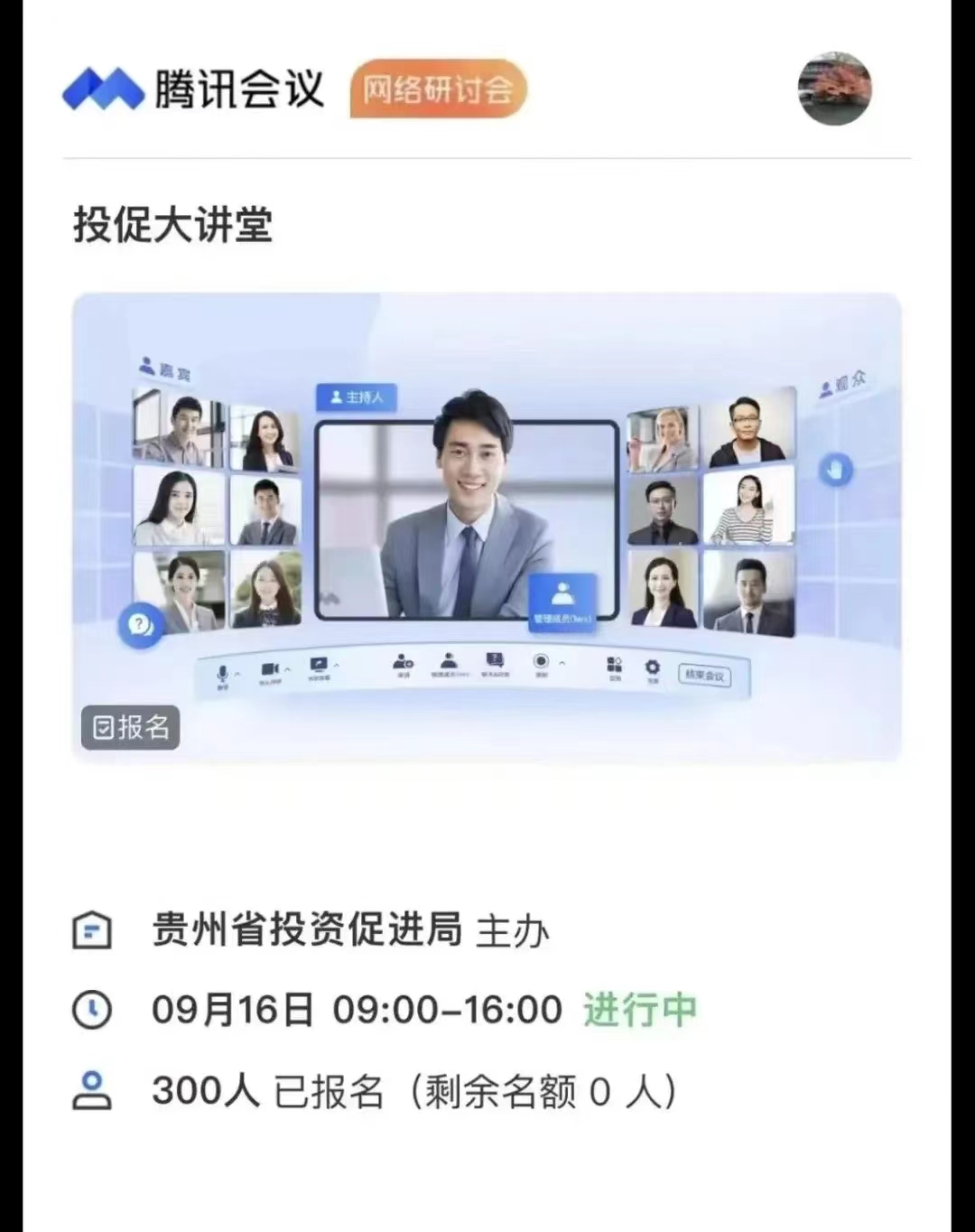
Task: View organizer 贵州省投资促进局
Action: coord(307,929)
